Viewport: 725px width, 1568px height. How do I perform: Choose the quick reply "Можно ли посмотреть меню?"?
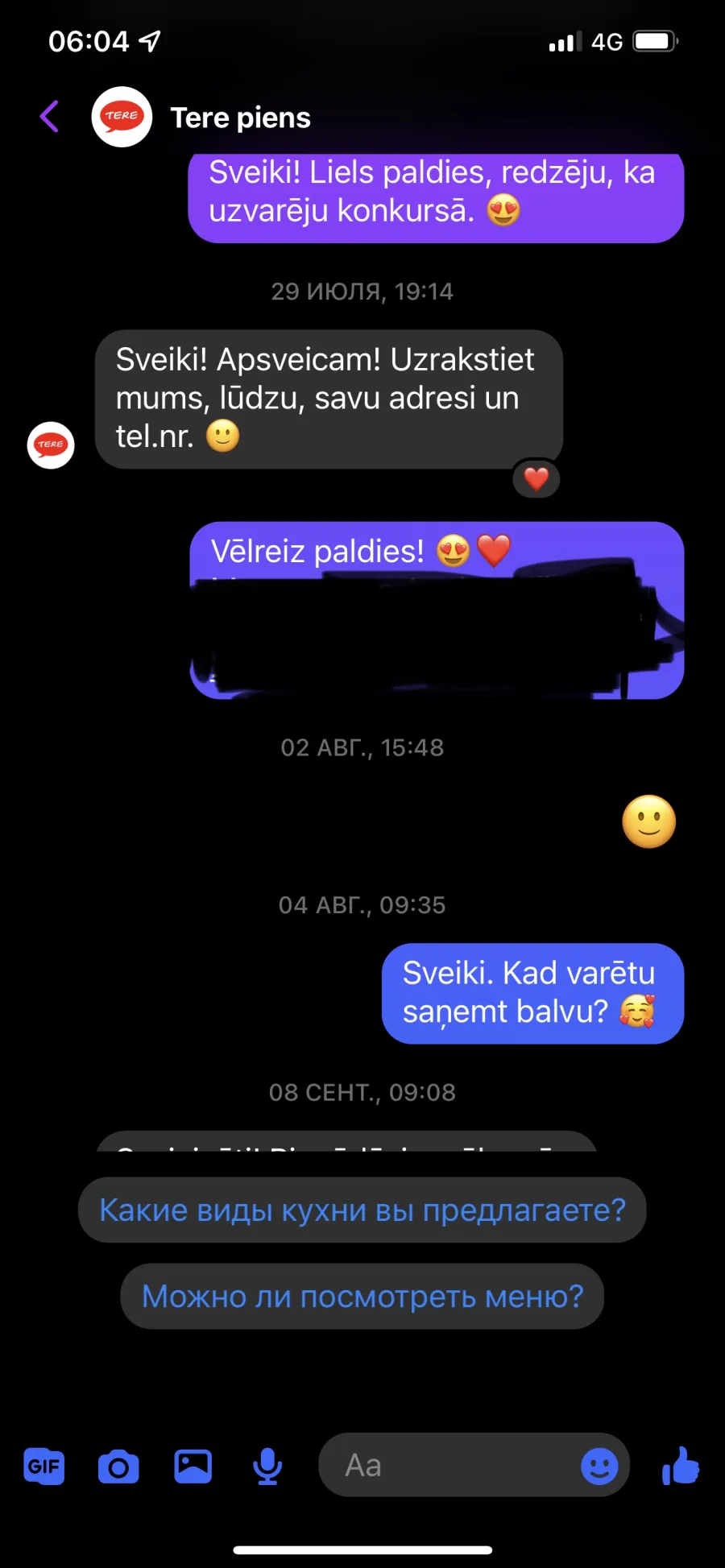click(x=362, y=1296)
